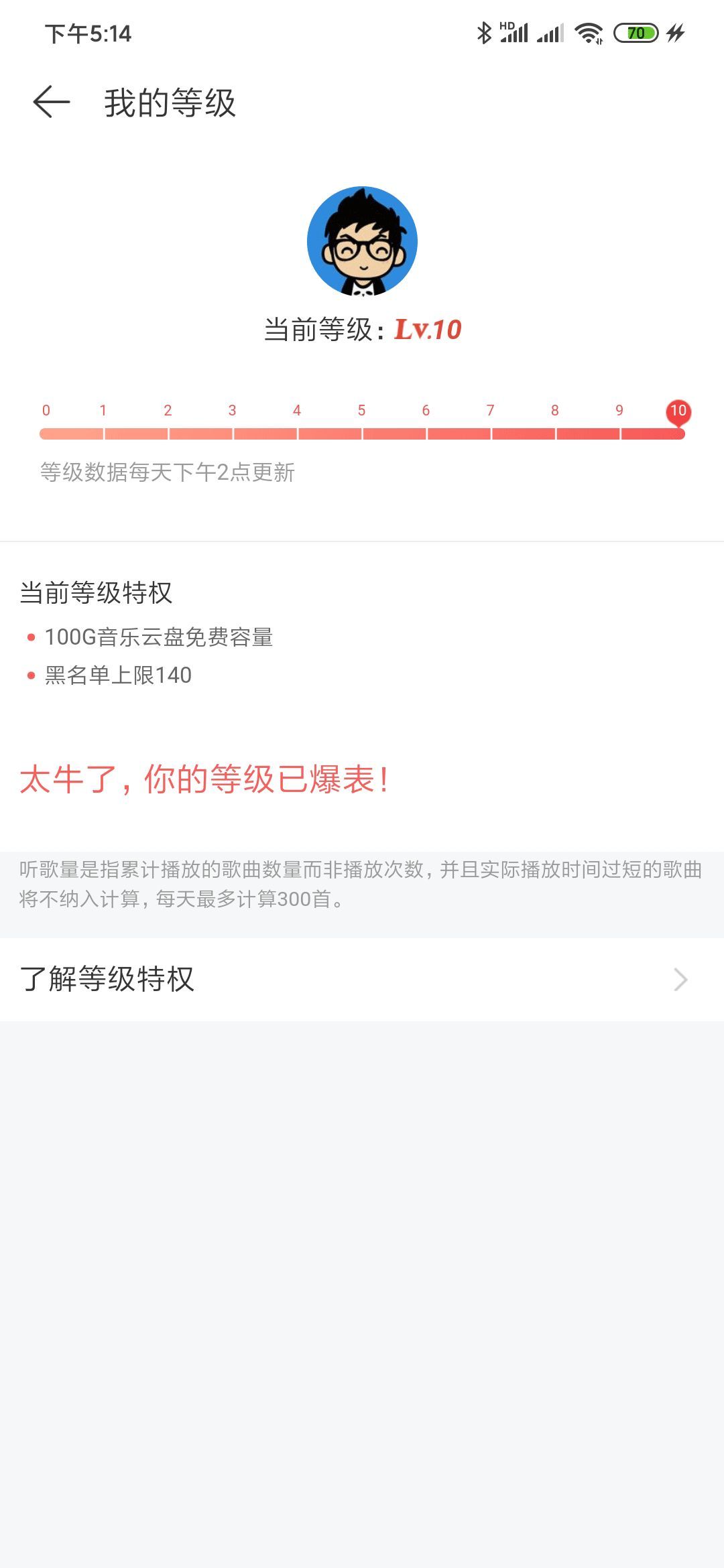Select level marker 5 on the progress bar
724x1568 pixels.
pos(362,410)
